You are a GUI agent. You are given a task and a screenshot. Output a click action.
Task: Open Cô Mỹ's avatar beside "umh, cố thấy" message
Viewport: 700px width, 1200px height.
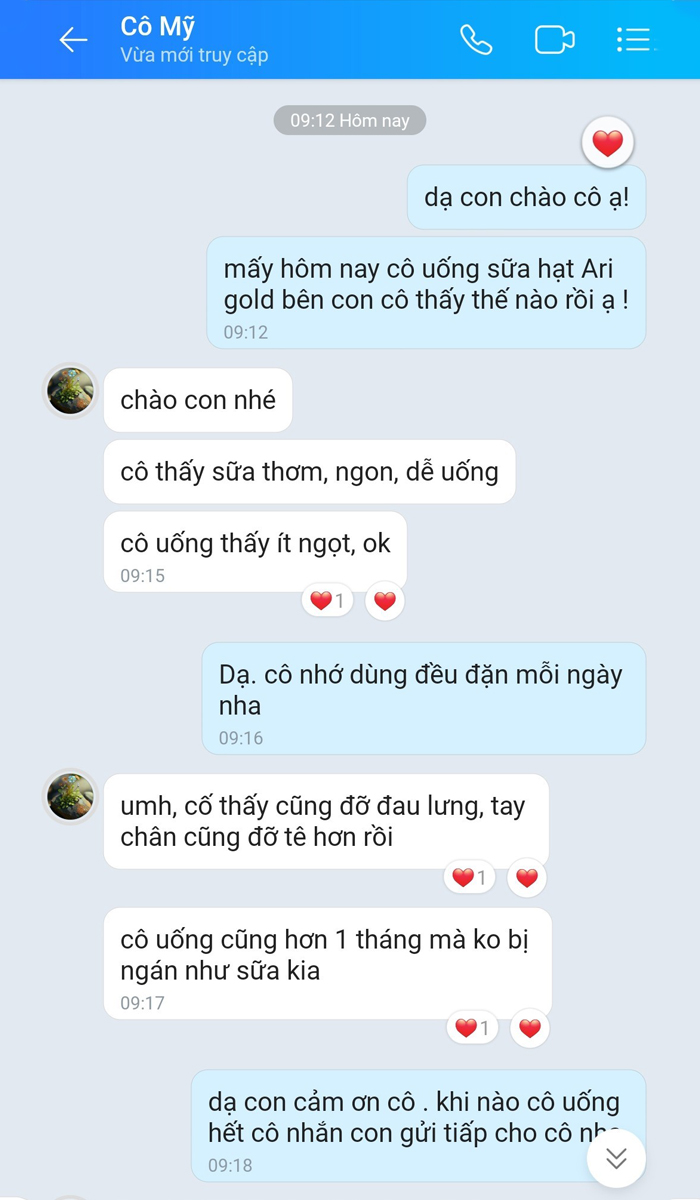tap(71, 796)
